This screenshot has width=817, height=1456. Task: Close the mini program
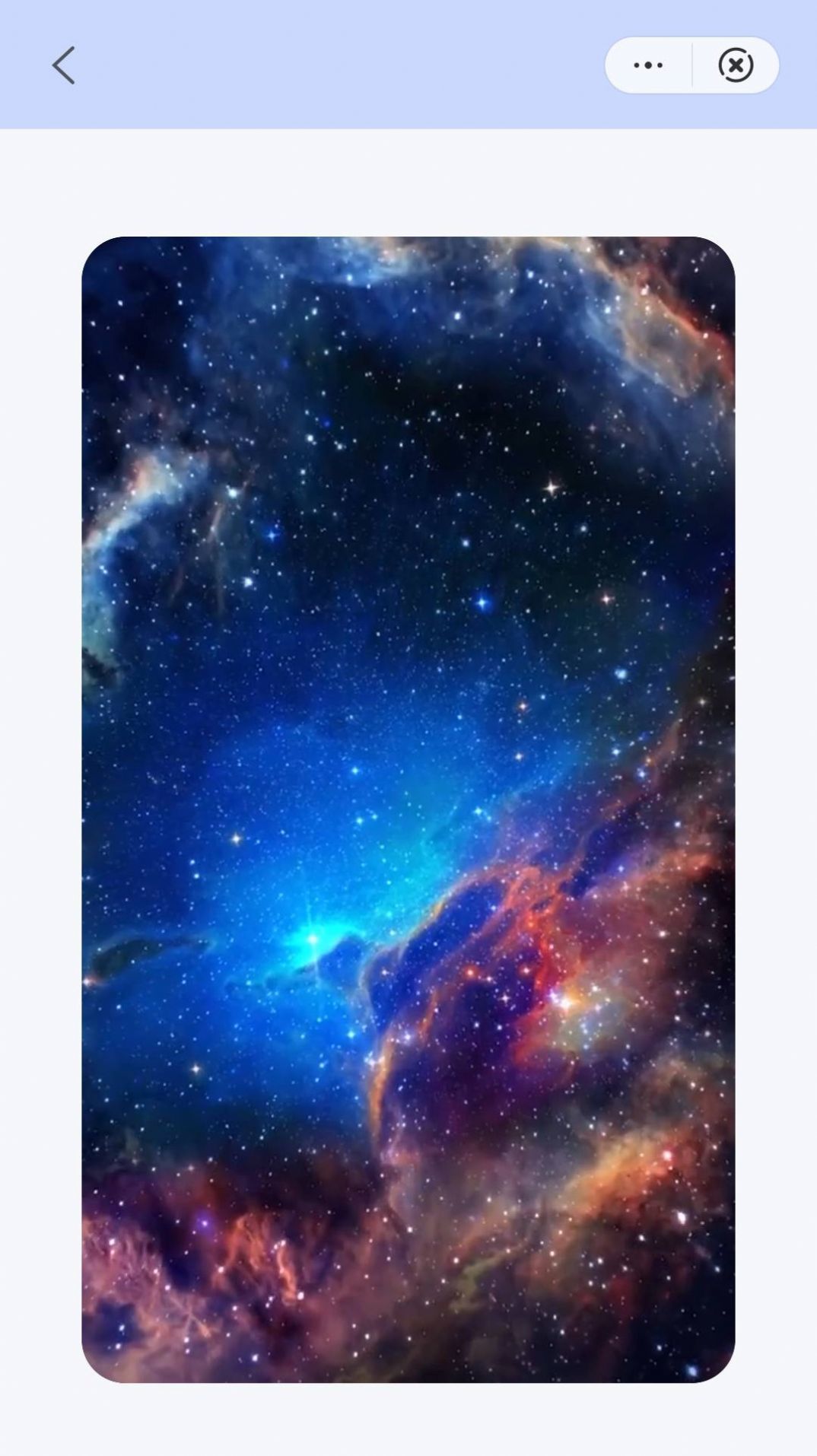coord(736,65)
